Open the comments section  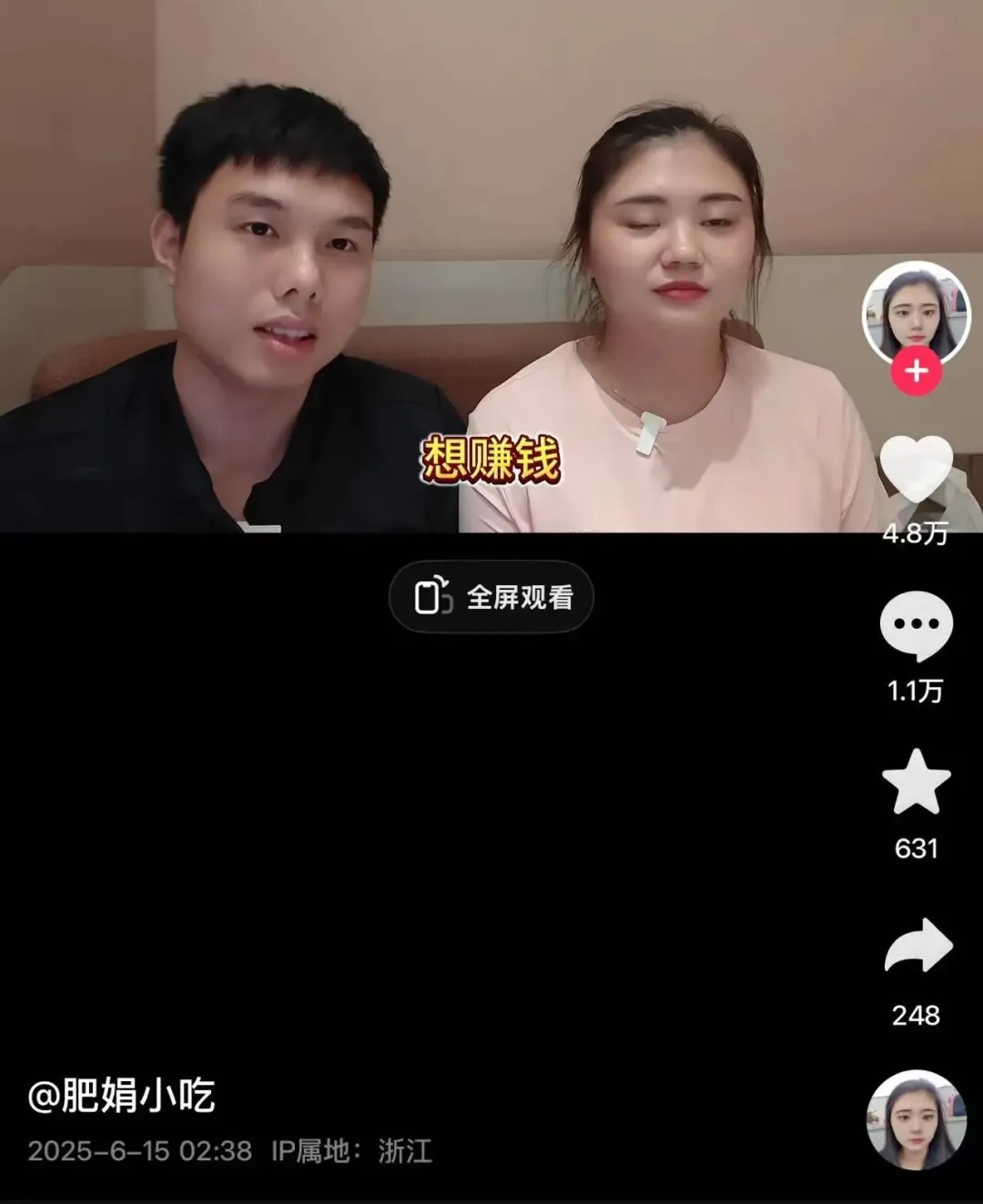(916, 626)
